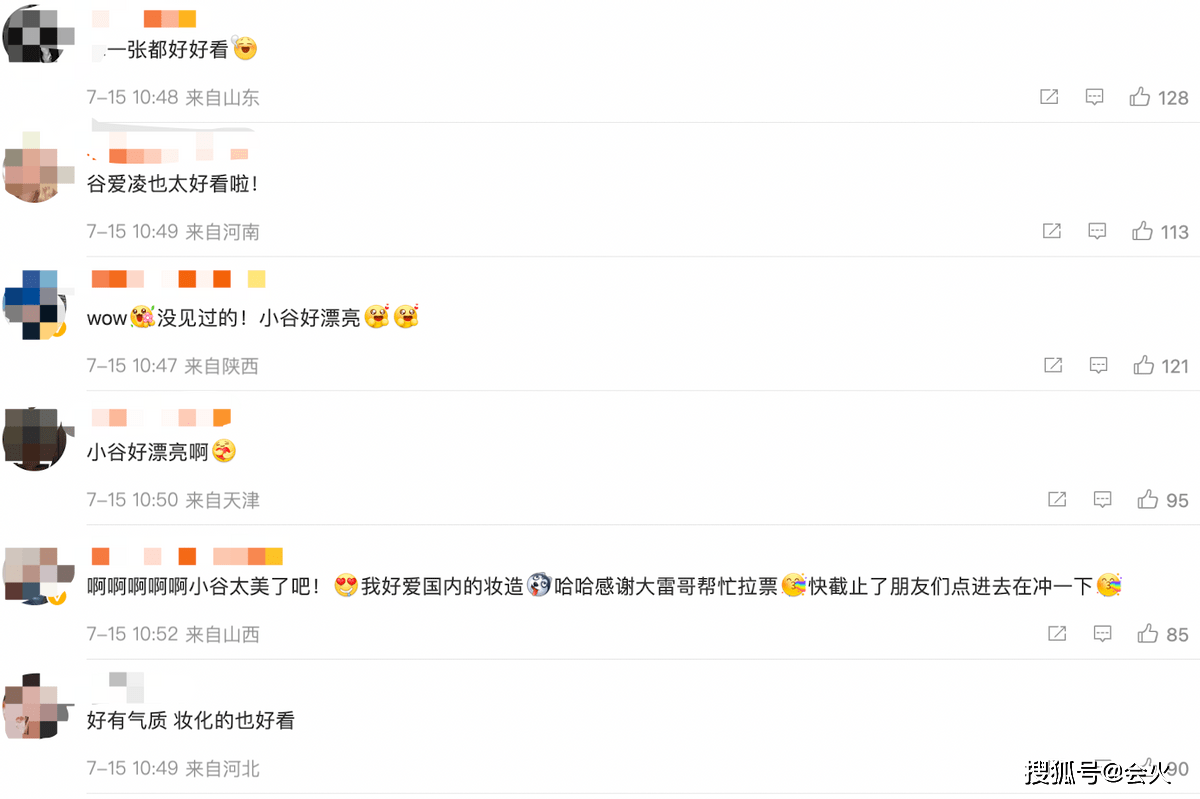The image size is (1200, 799).
Task: Like the 好有气质 comment from 河北
Action: tap(1147, 767)
